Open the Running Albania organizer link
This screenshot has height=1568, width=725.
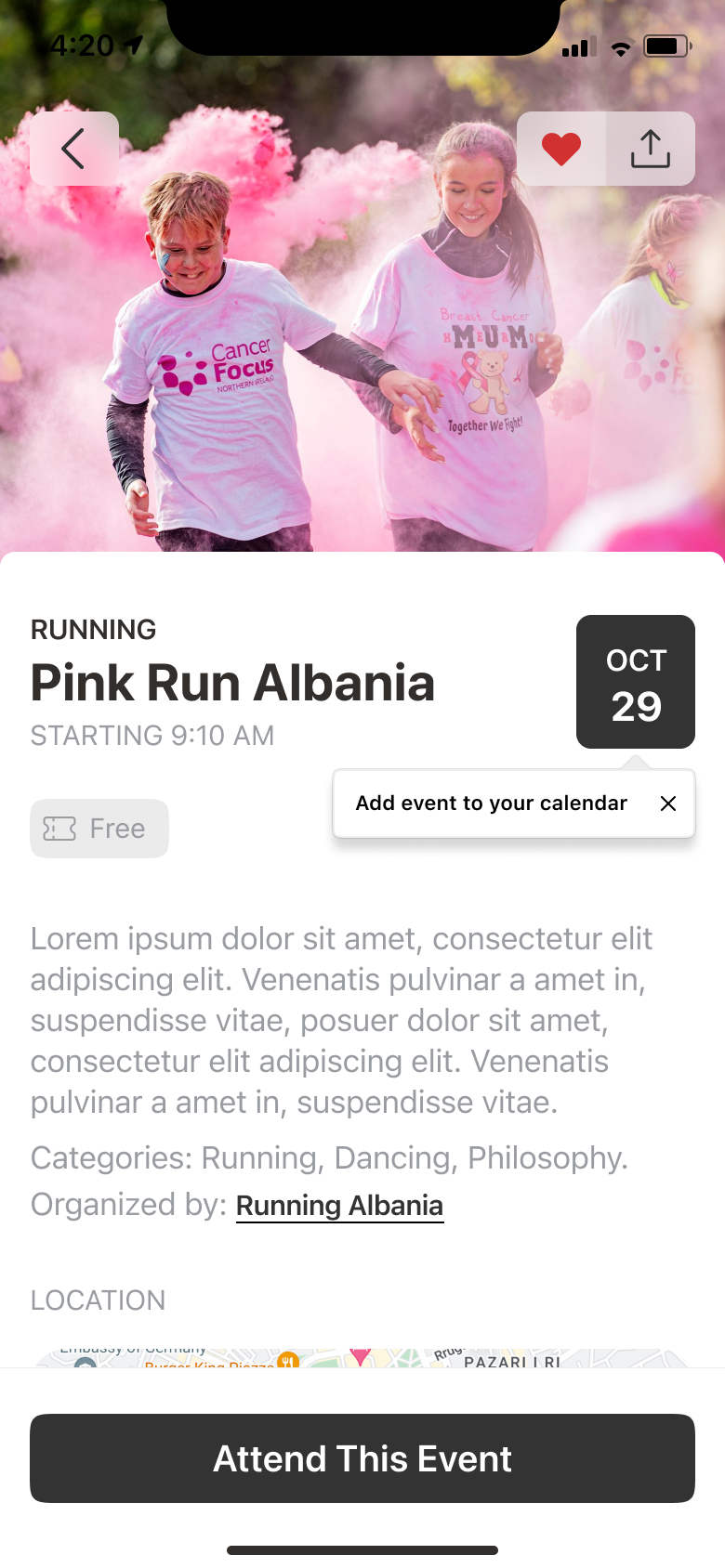click(339, 1206)
